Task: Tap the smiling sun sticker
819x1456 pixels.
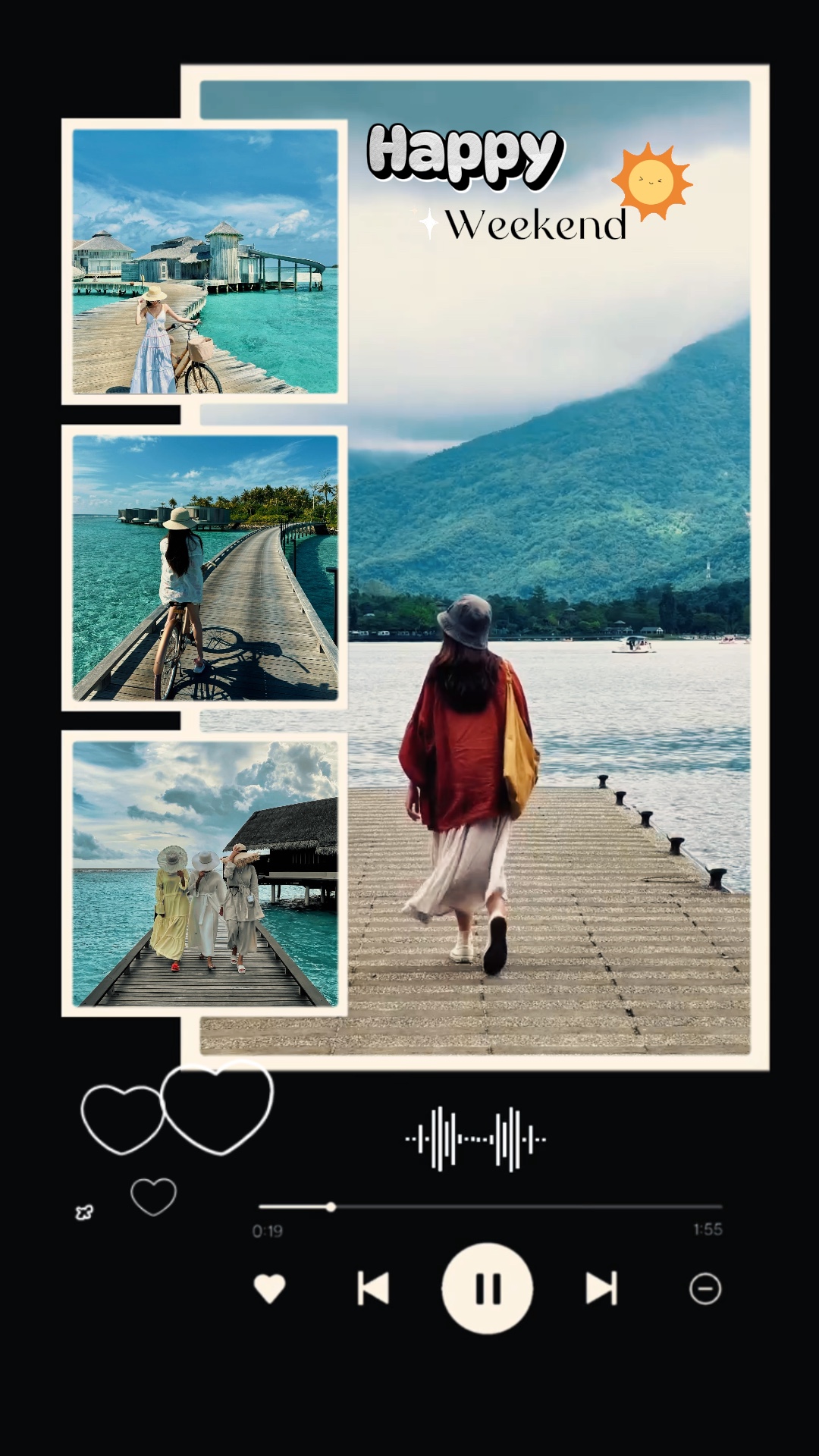Action: coord(651,180)
